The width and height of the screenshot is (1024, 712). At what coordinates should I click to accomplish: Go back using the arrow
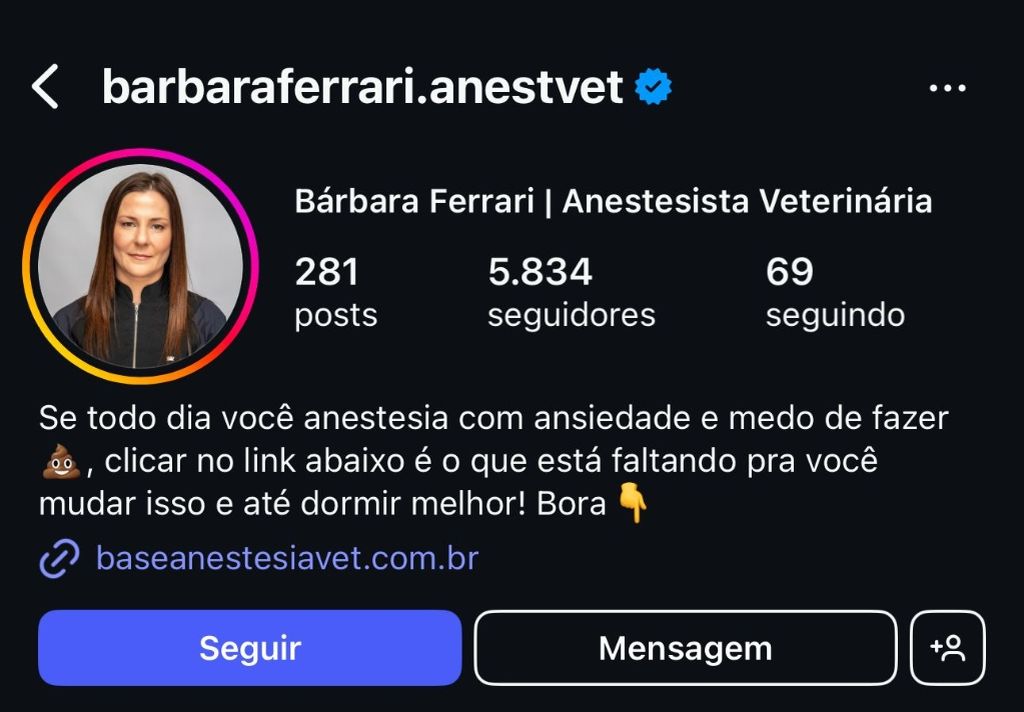tap(46, 88)
